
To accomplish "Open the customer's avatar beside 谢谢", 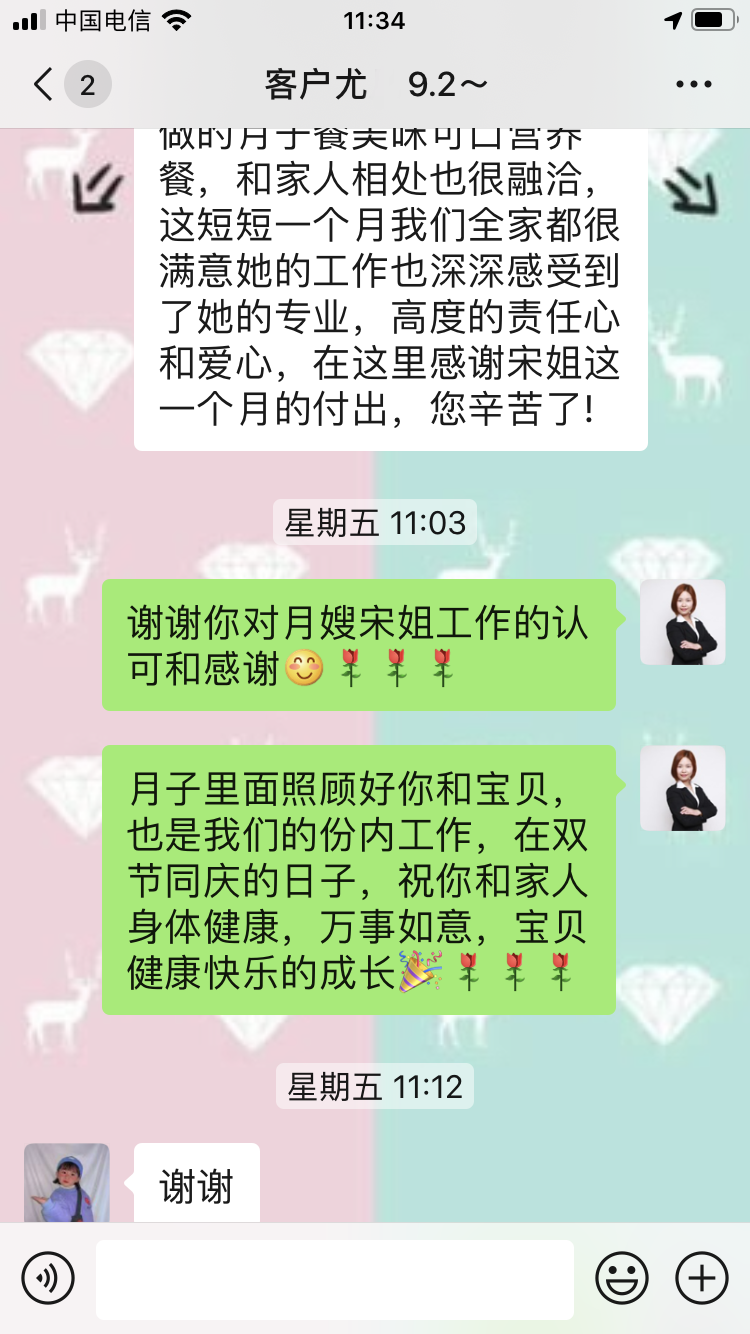I will click(x=67, y=1183).
